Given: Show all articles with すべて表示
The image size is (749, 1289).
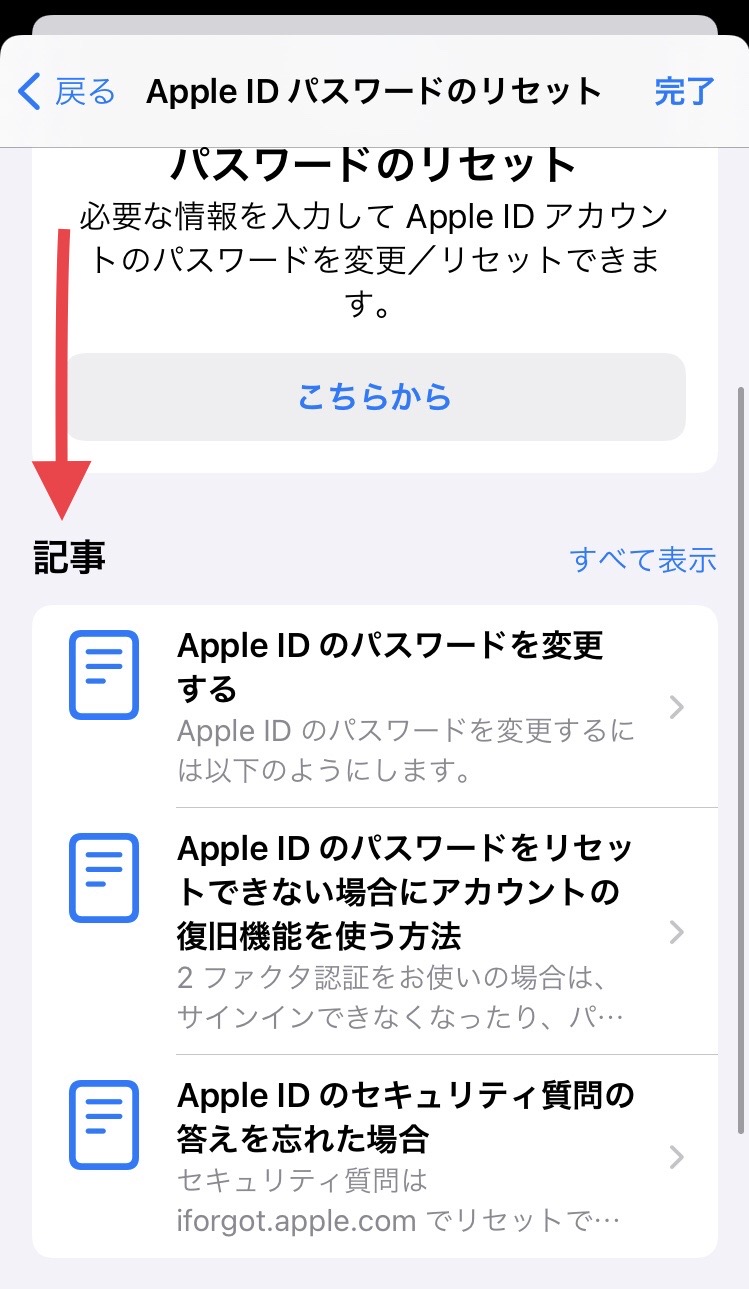Looking at the screenshot, I should (643, 559).
